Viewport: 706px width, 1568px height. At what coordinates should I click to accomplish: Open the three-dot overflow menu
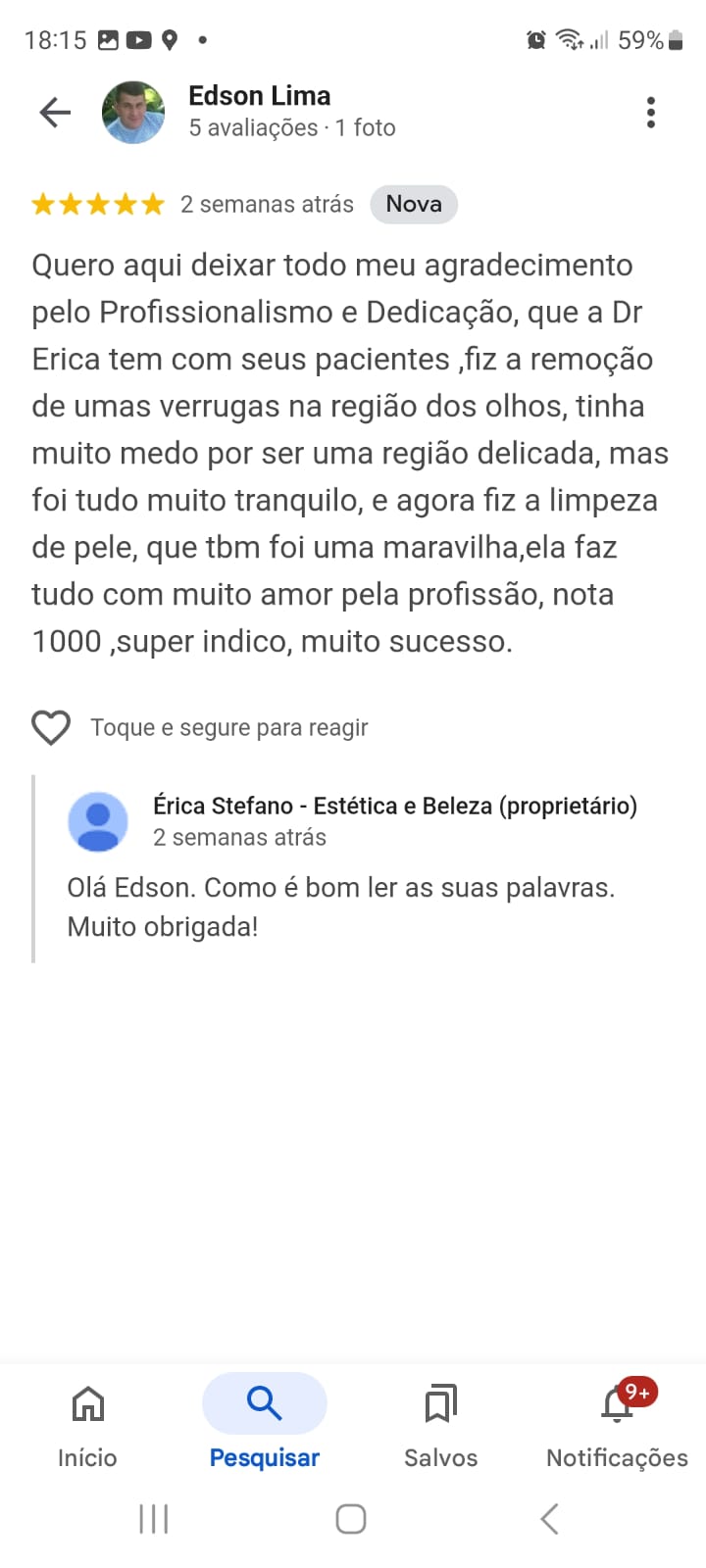[650, 113]
